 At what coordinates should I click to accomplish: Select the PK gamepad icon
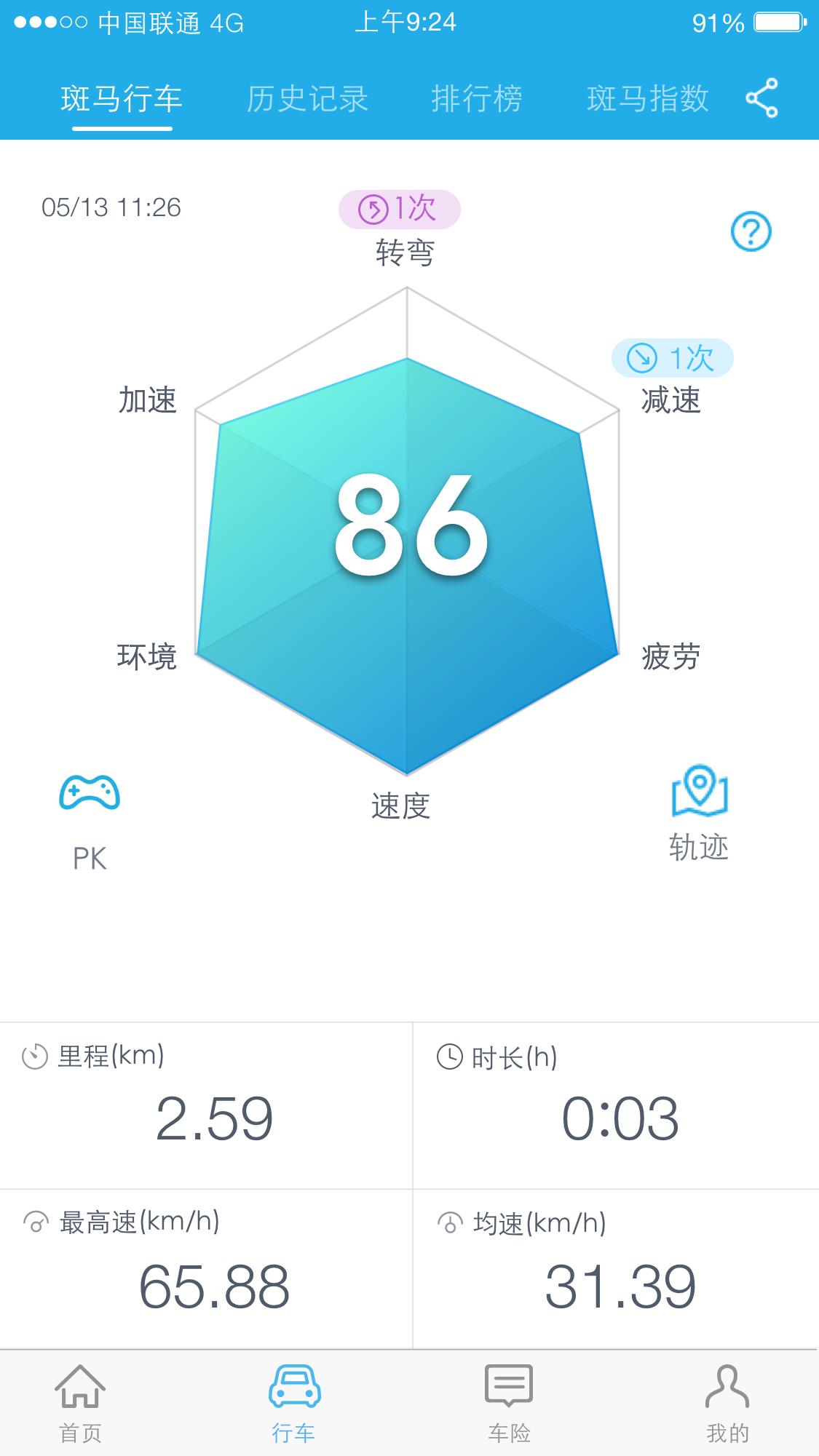click(87, 793)
